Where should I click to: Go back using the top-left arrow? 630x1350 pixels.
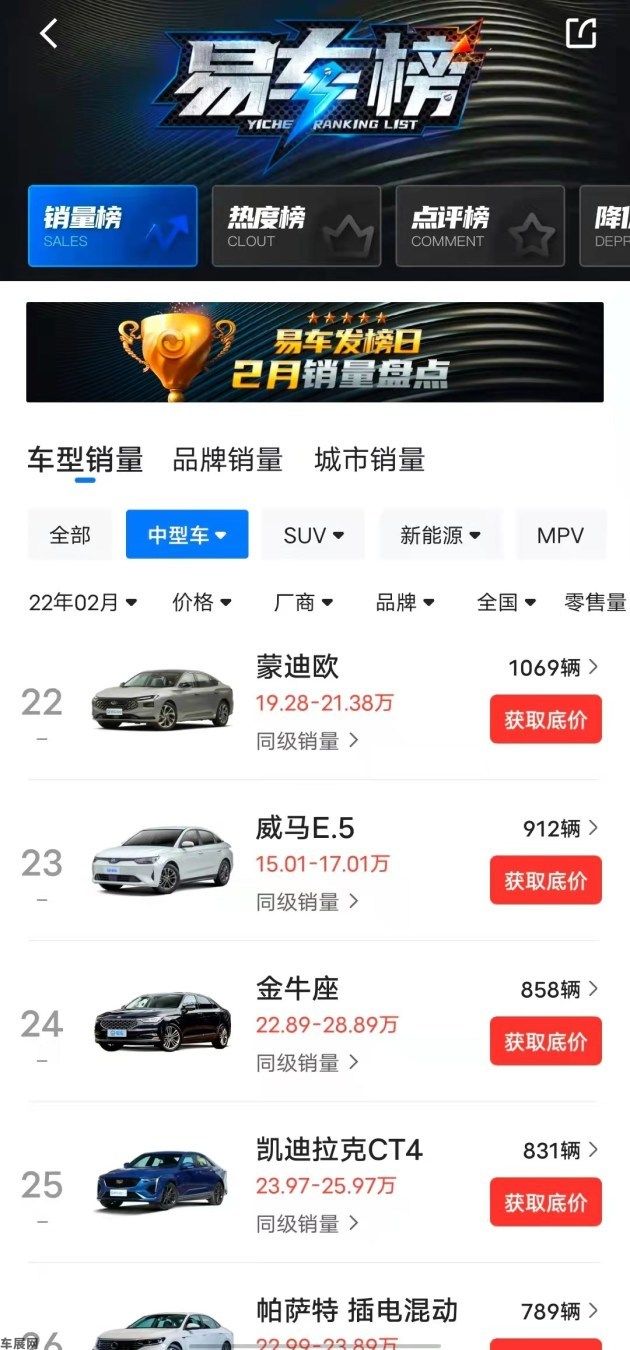(48, 33)
